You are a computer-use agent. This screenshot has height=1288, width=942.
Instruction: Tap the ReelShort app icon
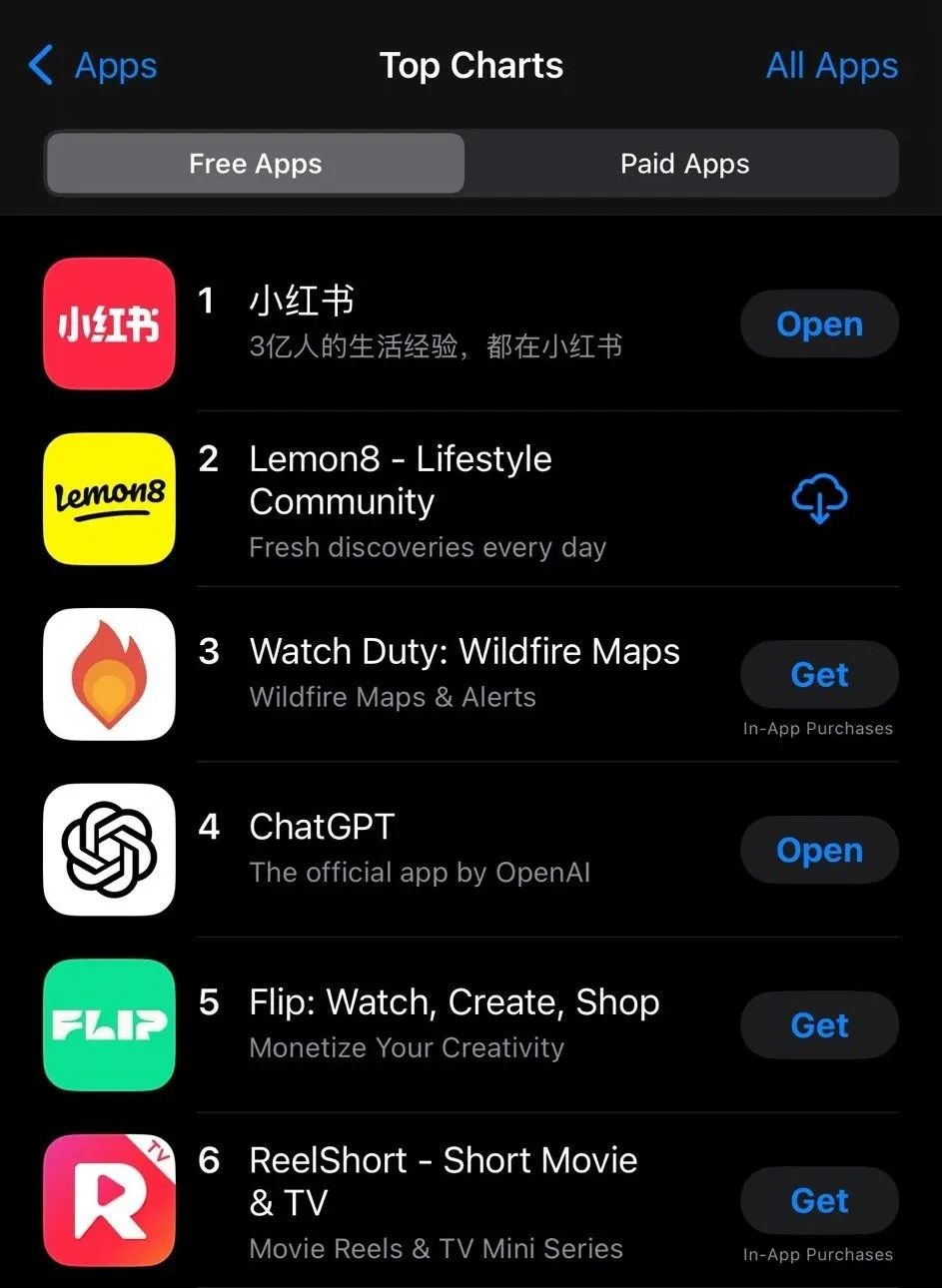[x=109, y=1200]
